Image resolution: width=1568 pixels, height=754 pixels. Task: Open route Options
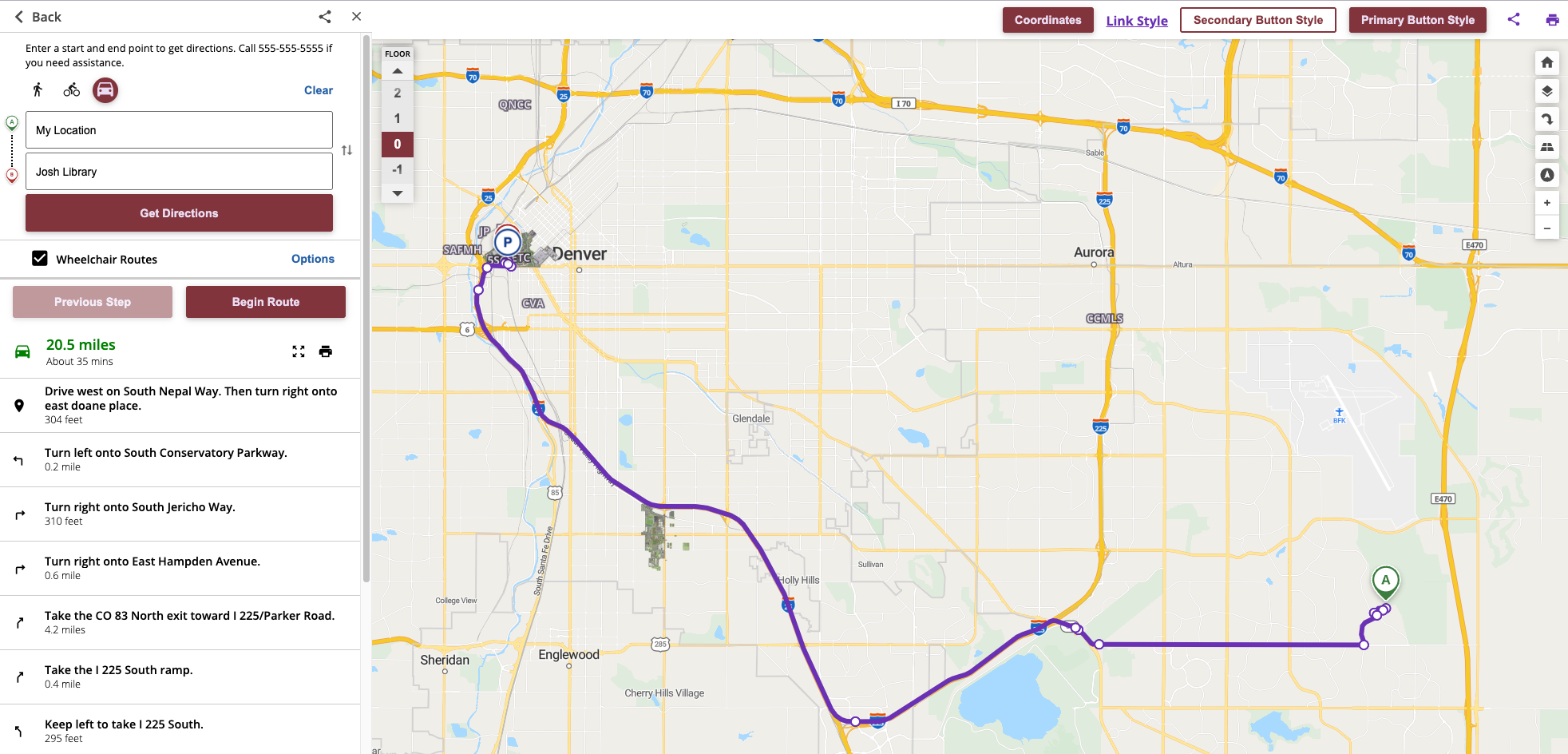[312, 259]
